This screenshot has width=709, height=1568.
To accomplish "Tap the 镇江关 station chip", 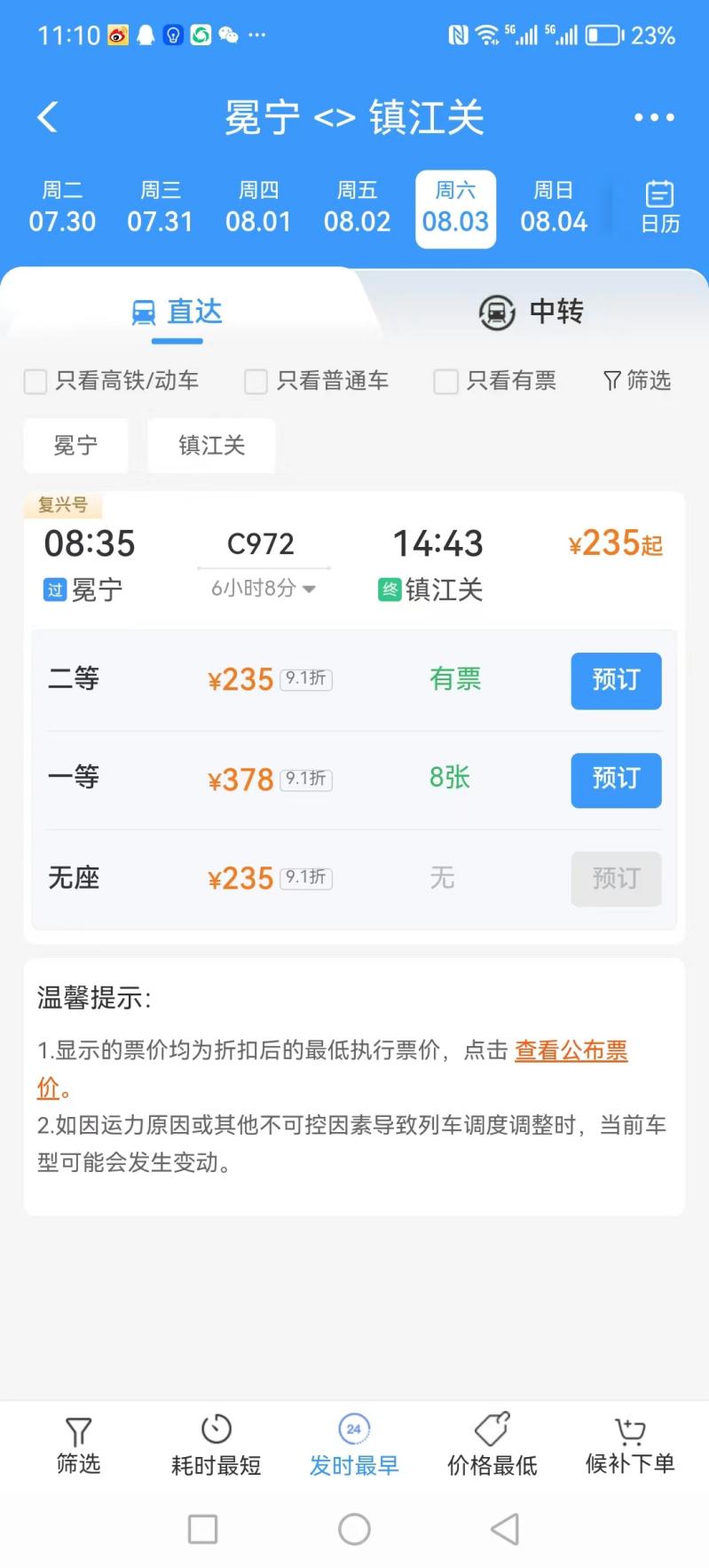I will [211, 445].
